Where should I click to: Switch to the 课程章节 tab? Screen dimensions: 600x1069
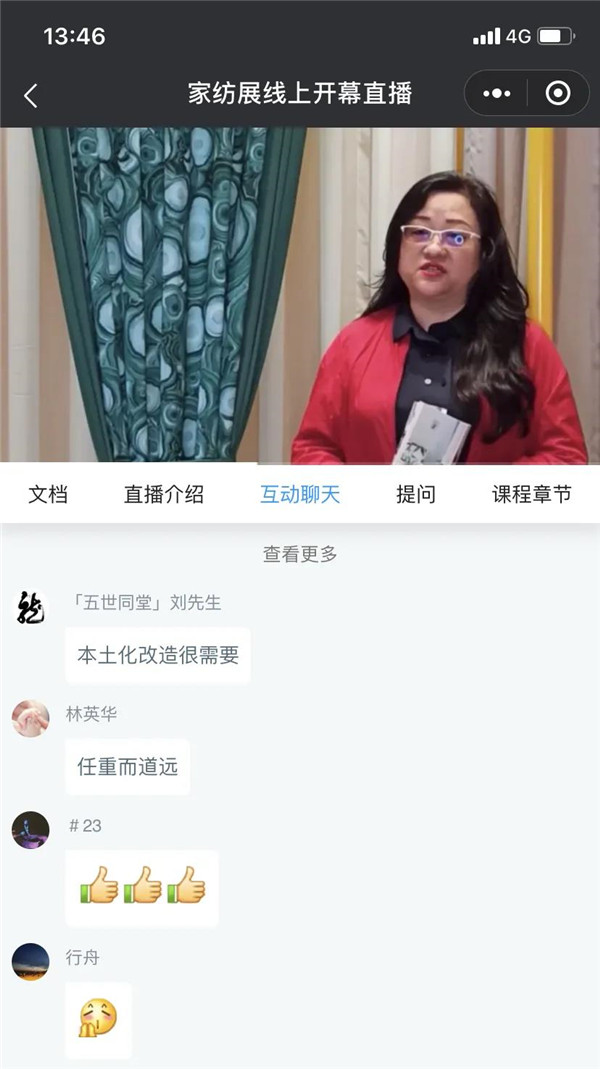[531, 494]
